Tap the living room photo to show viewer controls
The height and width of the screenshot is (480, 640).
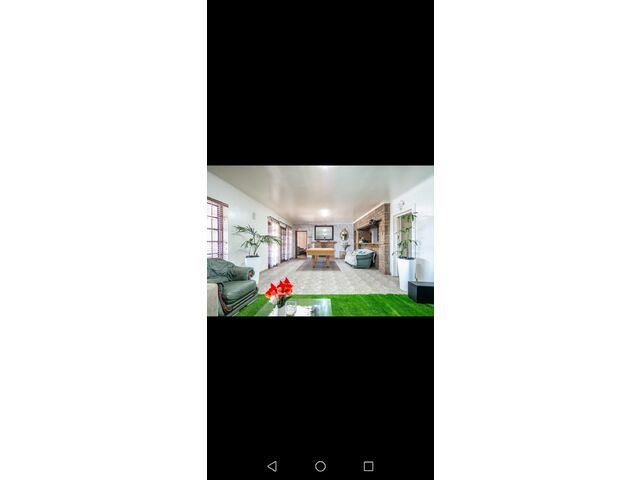point(320,241)
